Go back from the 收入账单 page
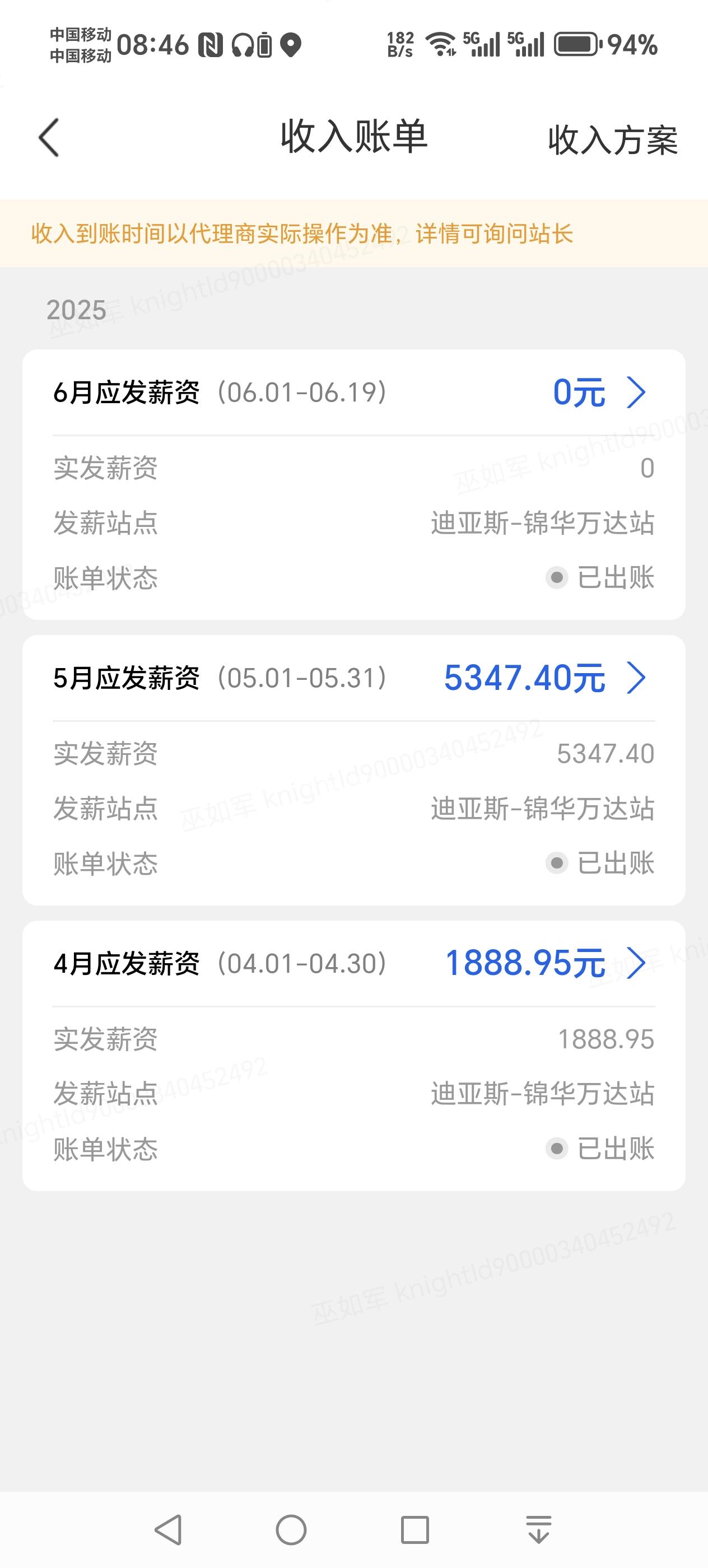The height and width of the screenshot is (1568, 708). [49, 138]
